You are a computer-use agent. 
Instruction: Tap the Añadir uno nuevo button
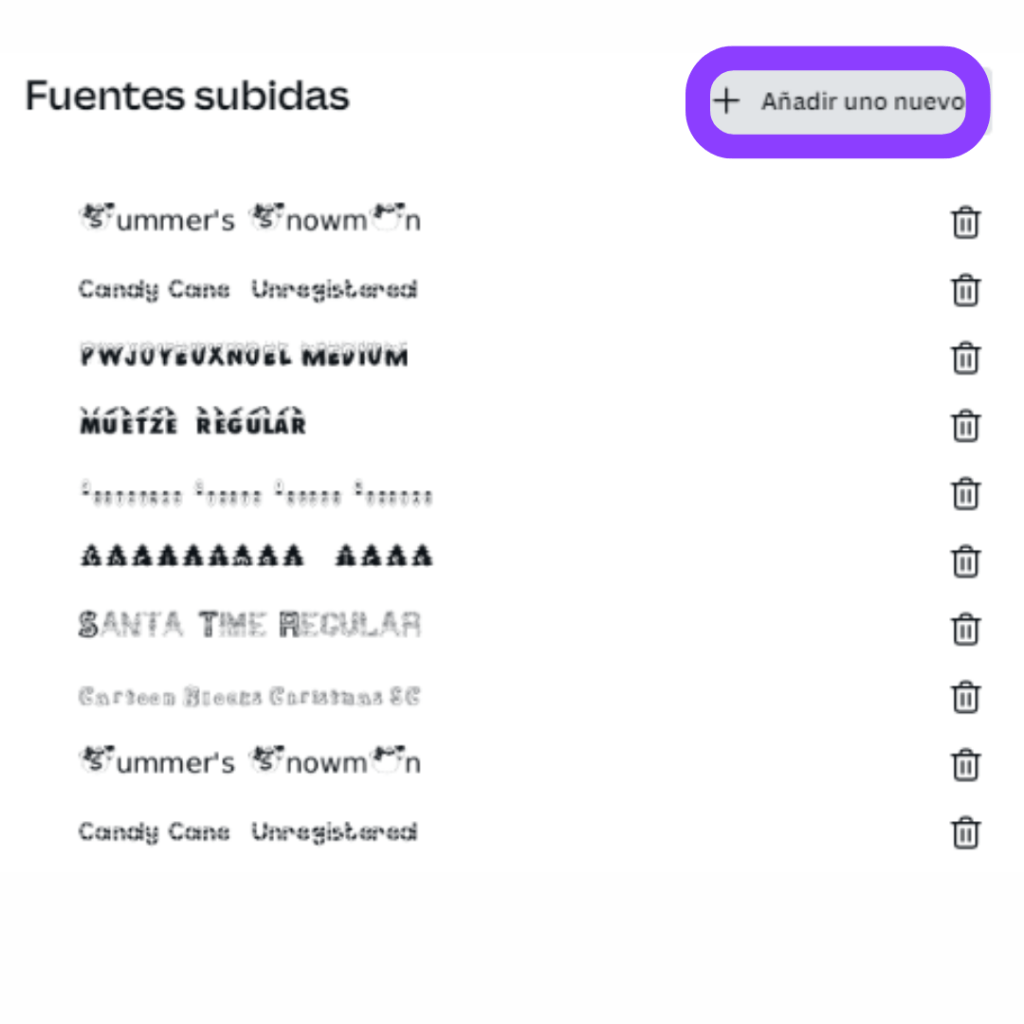(838, 102)
